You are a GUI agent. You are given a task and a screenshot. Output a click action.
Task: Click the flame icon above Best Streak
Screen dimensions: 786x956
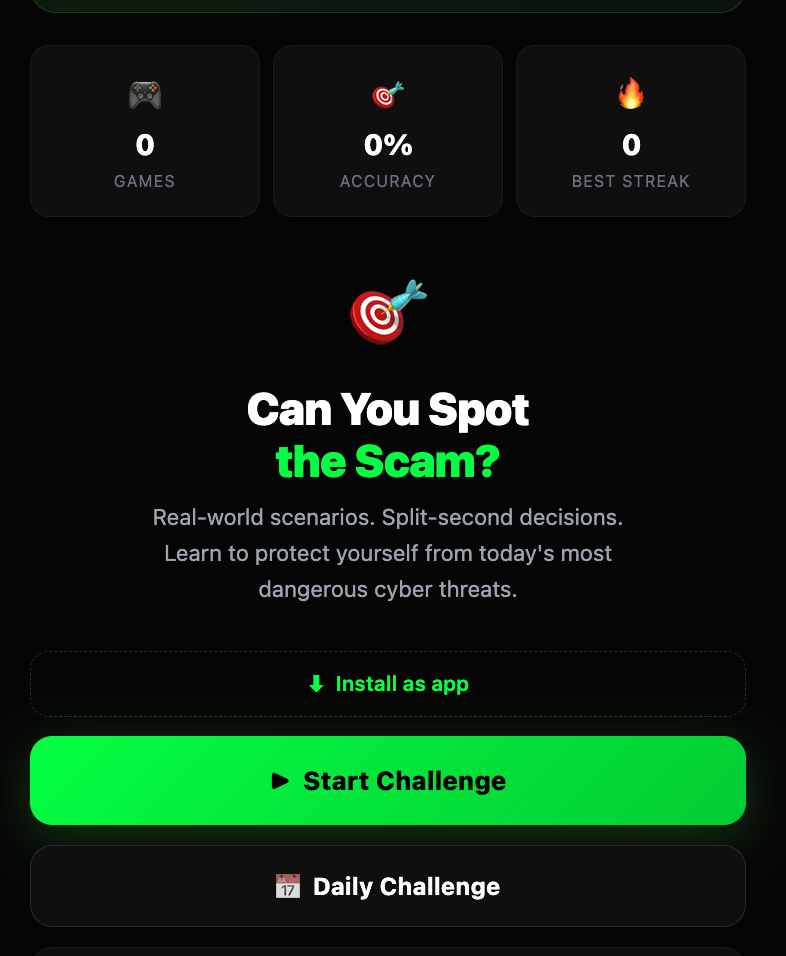(630, 95)
